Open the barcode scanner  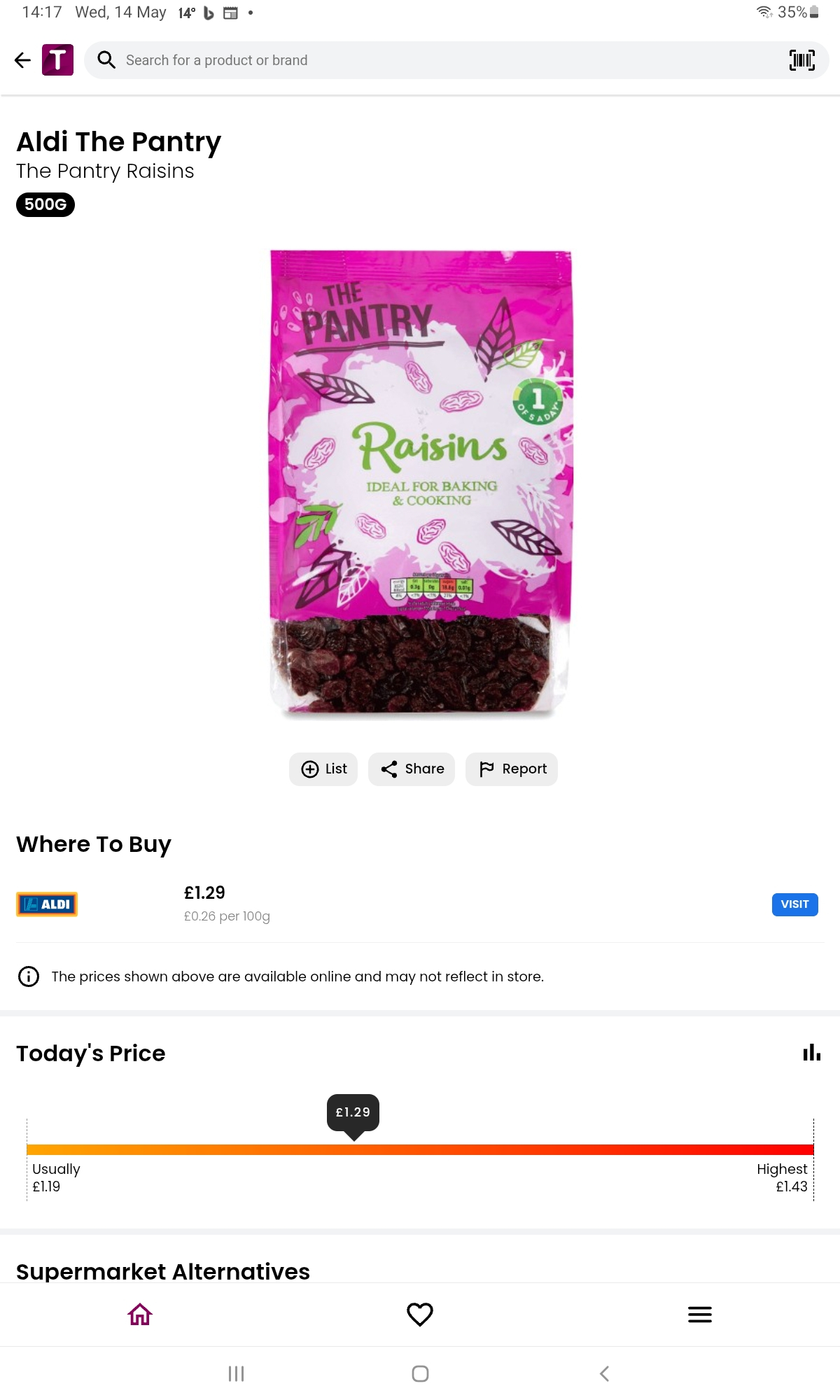801,60
